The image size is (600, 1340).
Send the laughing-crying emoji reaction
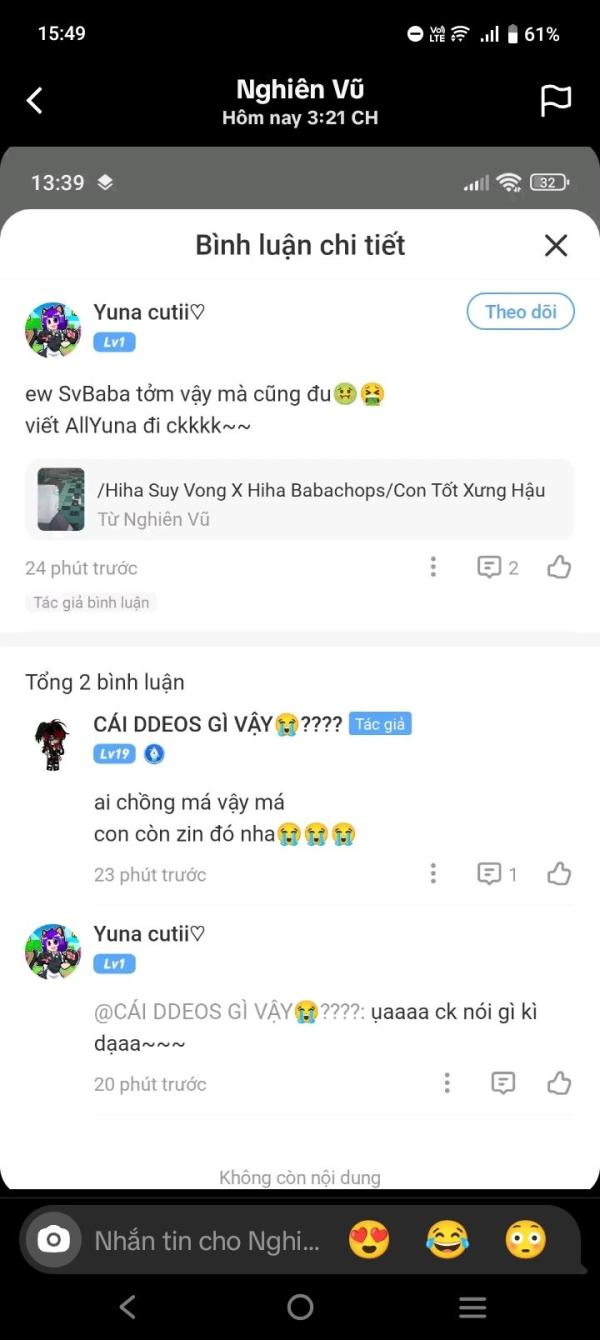coord(447,1241)
